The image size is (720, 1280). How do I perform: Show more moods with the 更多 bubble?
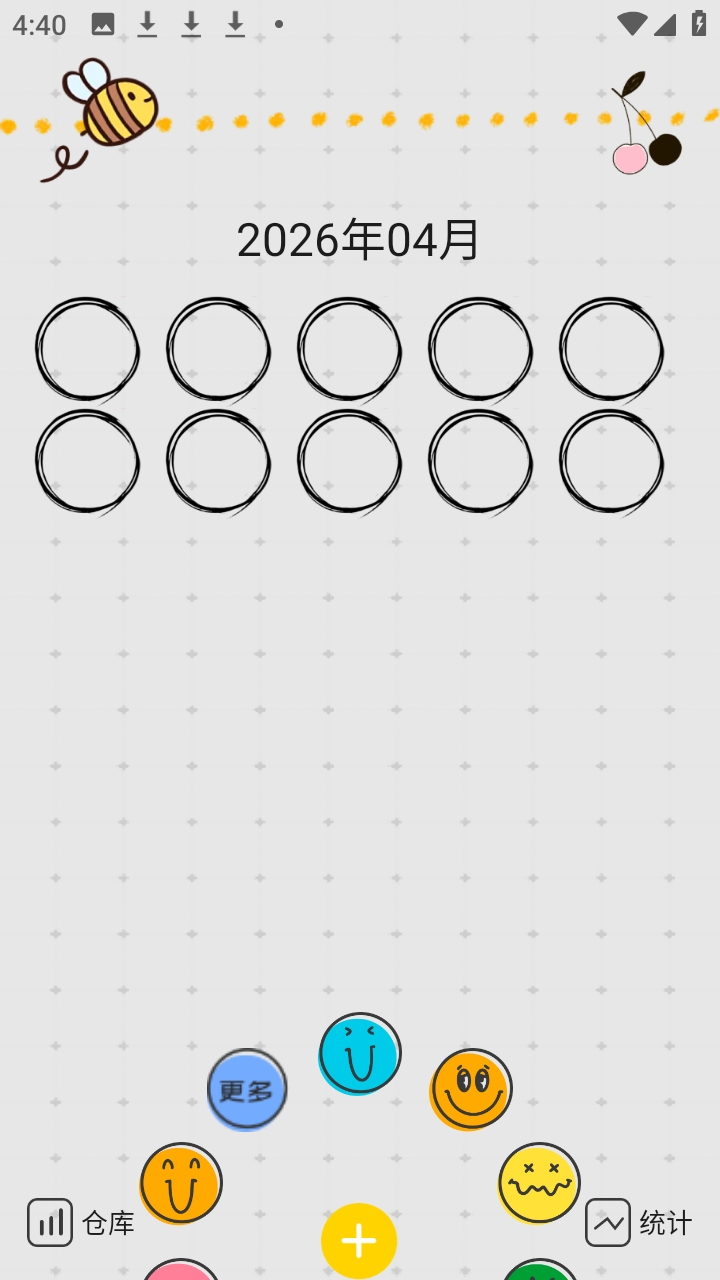(x=247, y=1090)
